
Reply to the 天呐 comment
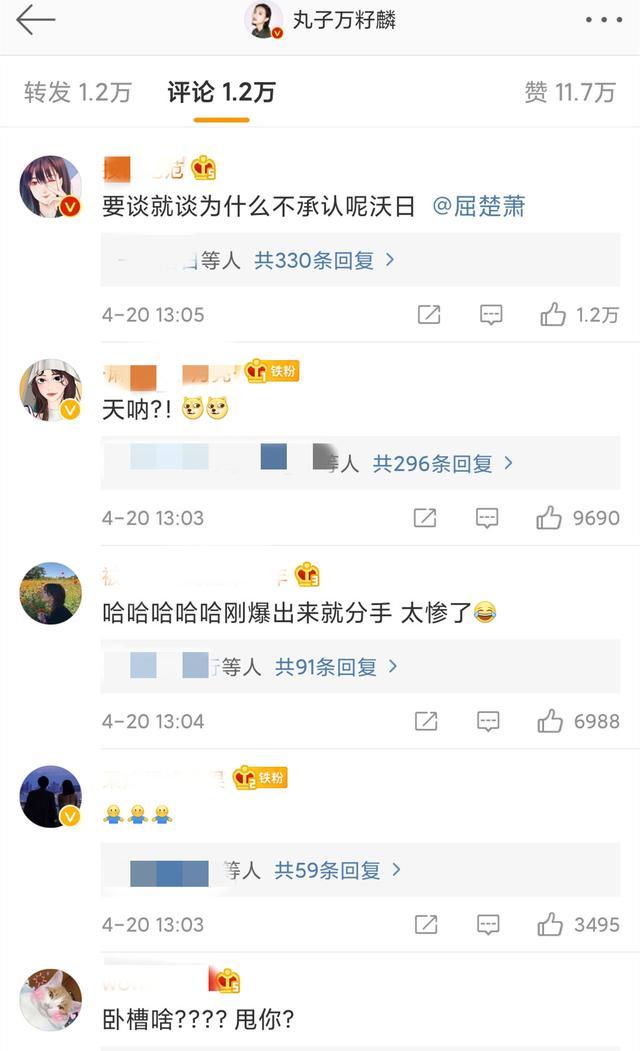(x=487, y=518)
